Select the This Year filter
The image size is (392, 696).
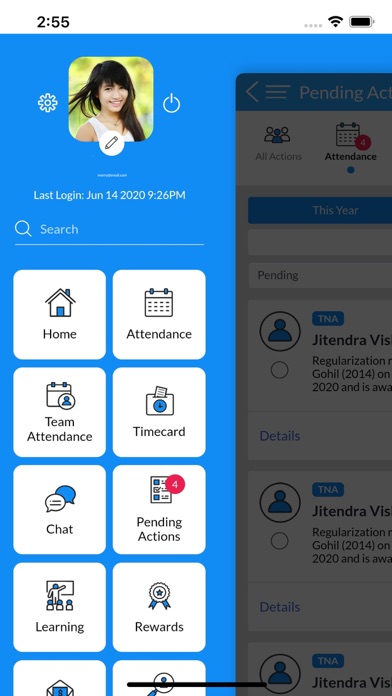pyautogui.click(x=320, y=210)
